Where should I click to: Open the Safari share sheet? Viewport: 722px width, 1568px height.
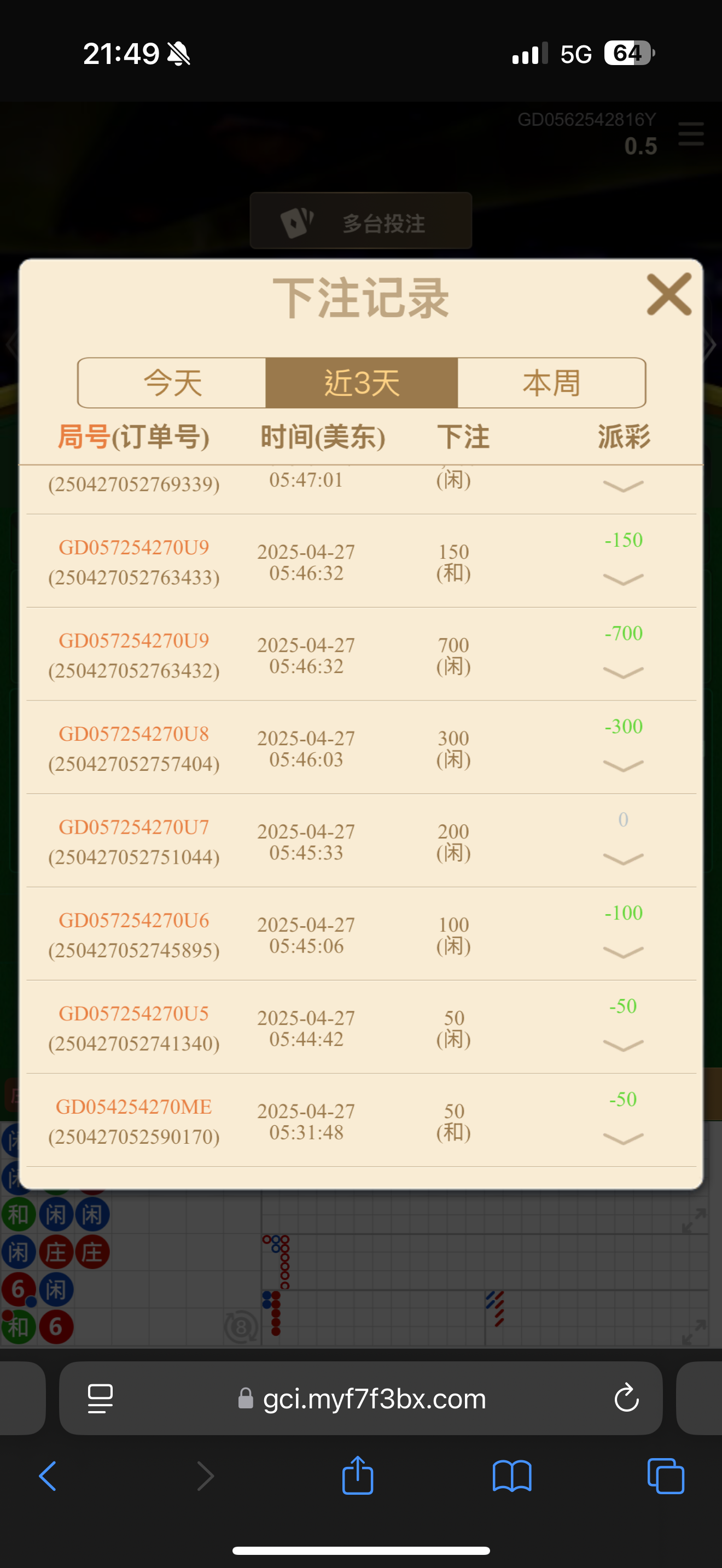357,1476
